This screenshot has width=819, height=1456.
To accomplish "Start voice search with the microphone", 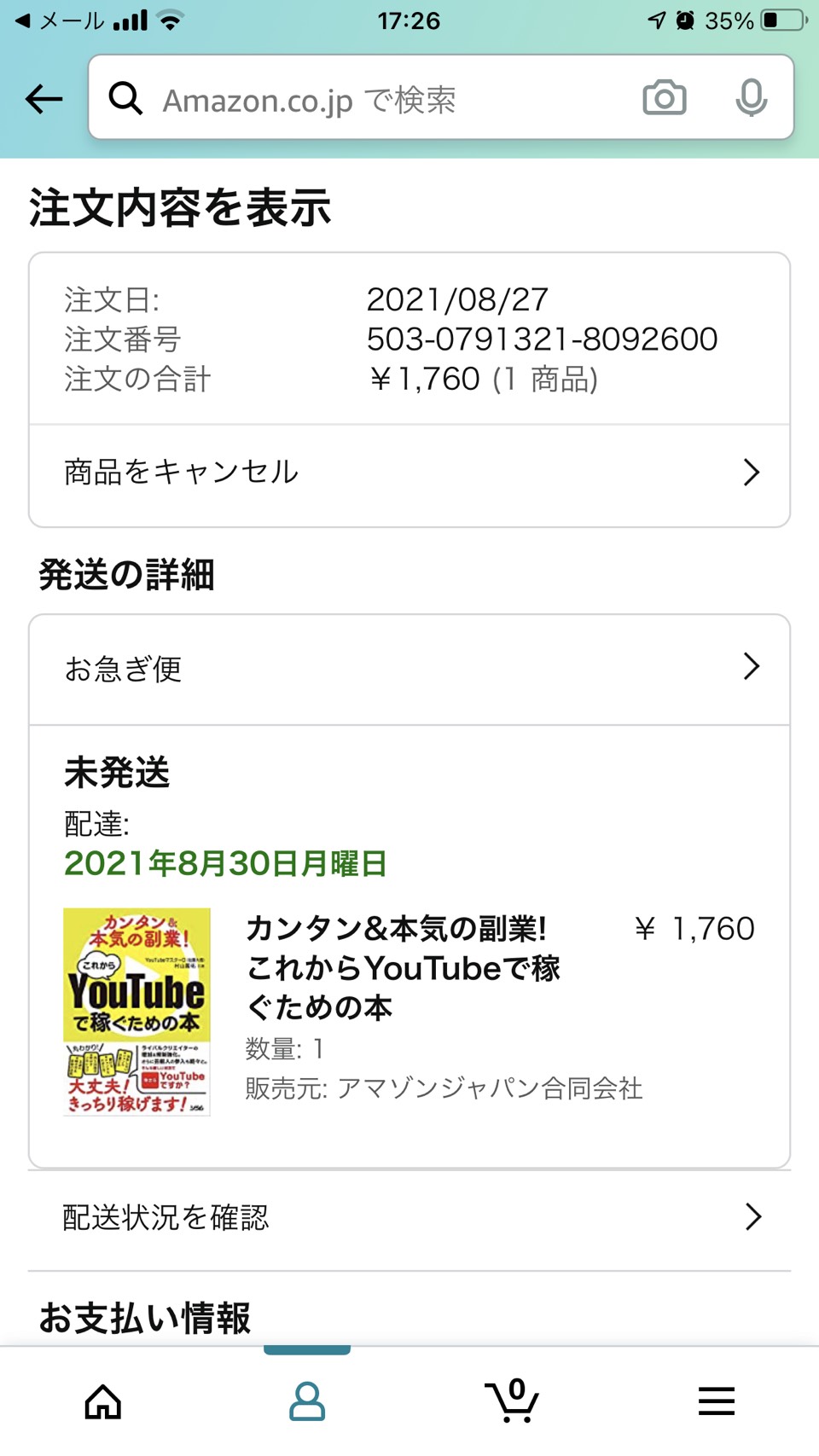I will click(x=751, y=98).
